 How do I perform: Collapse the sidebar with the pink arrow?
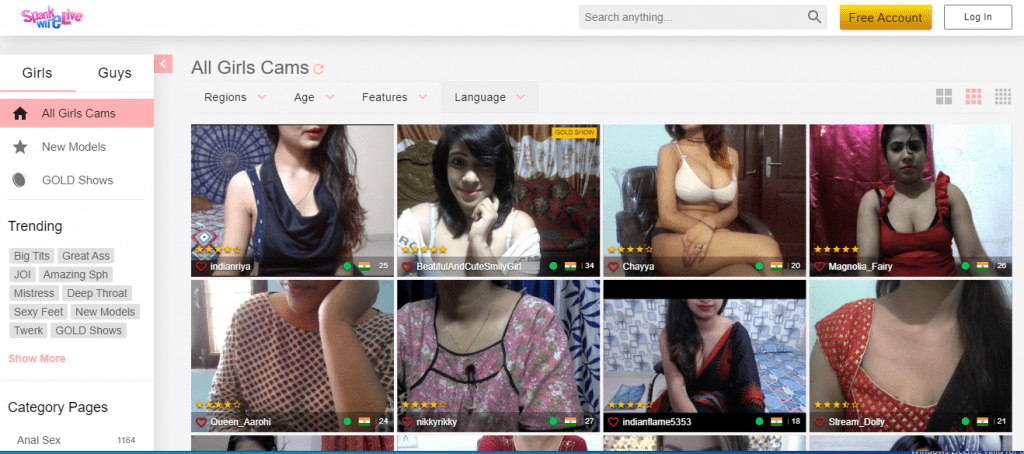point(163,63)
